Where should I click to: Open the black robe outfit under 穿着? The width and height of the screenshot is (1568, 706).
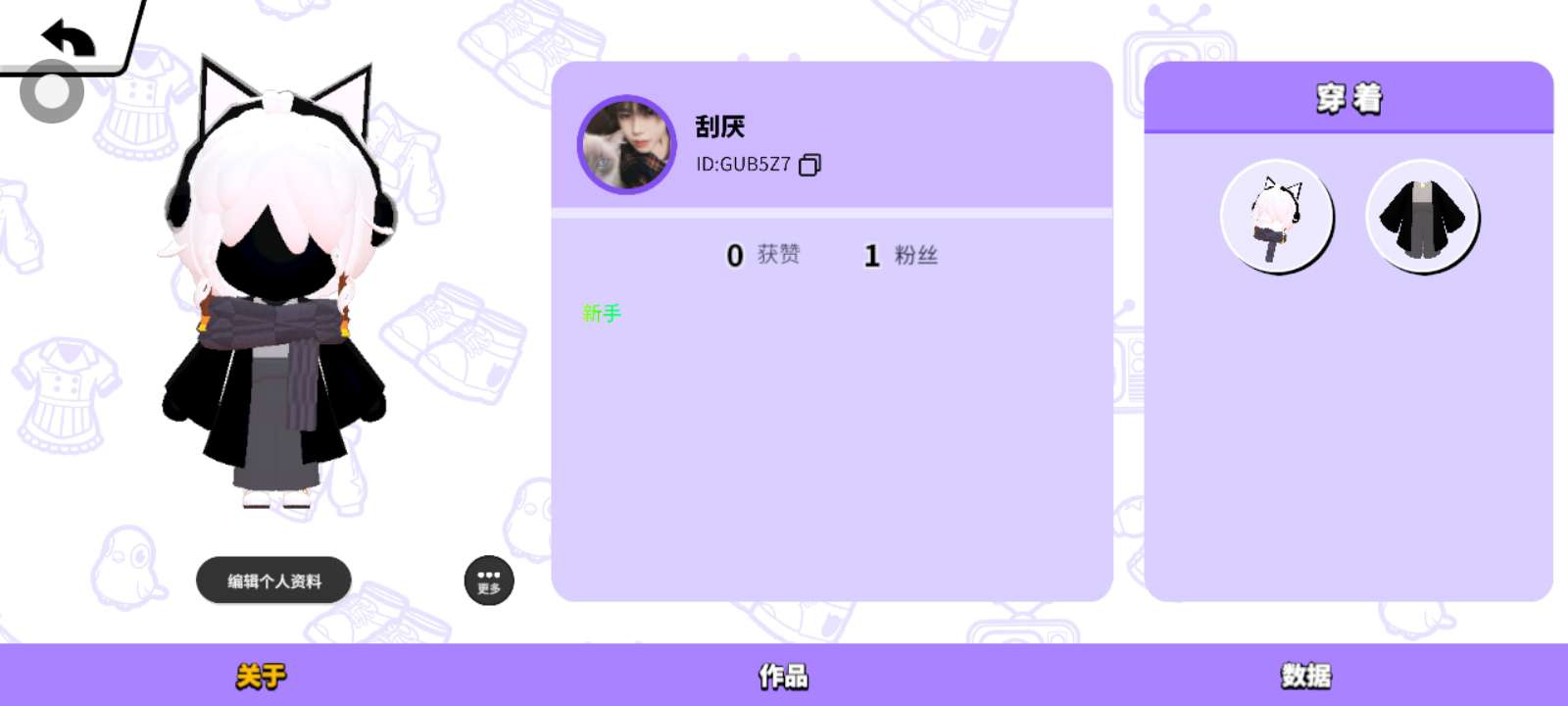[x=1422, y=216]
